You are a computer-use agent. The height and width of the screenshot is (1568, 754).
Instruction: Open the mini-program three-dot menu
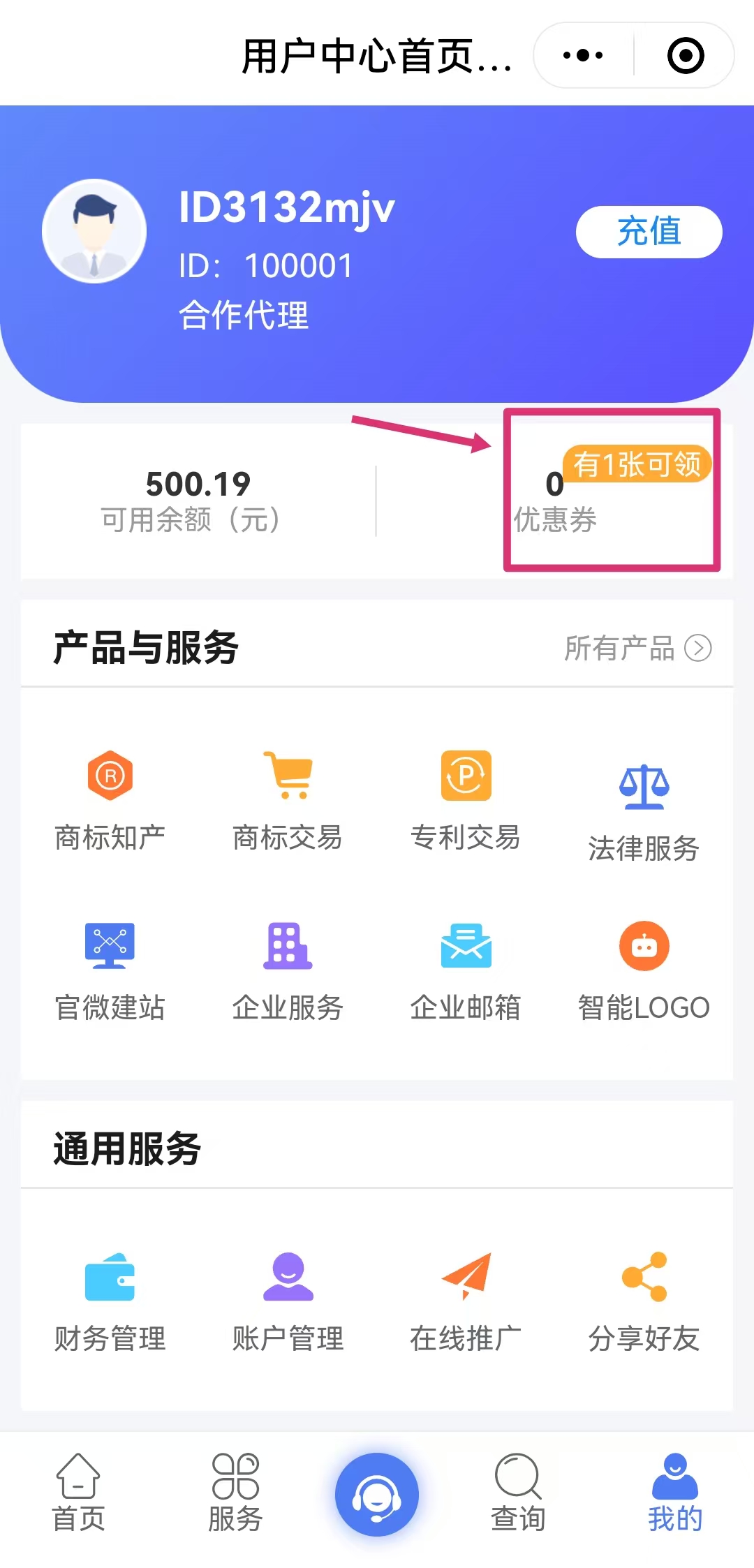583,55
